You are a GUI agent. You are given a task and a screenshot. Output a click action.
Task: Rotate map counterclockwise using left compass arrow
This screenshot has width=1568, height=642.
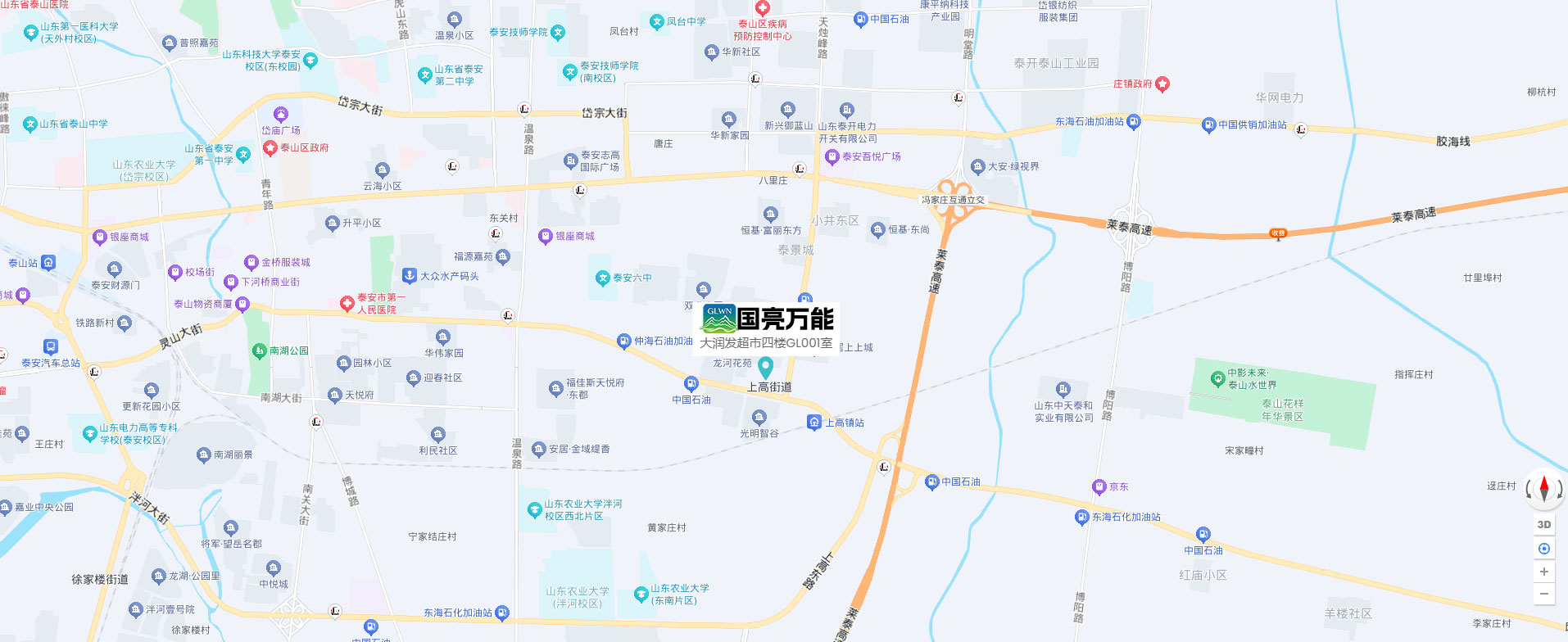1529,490
